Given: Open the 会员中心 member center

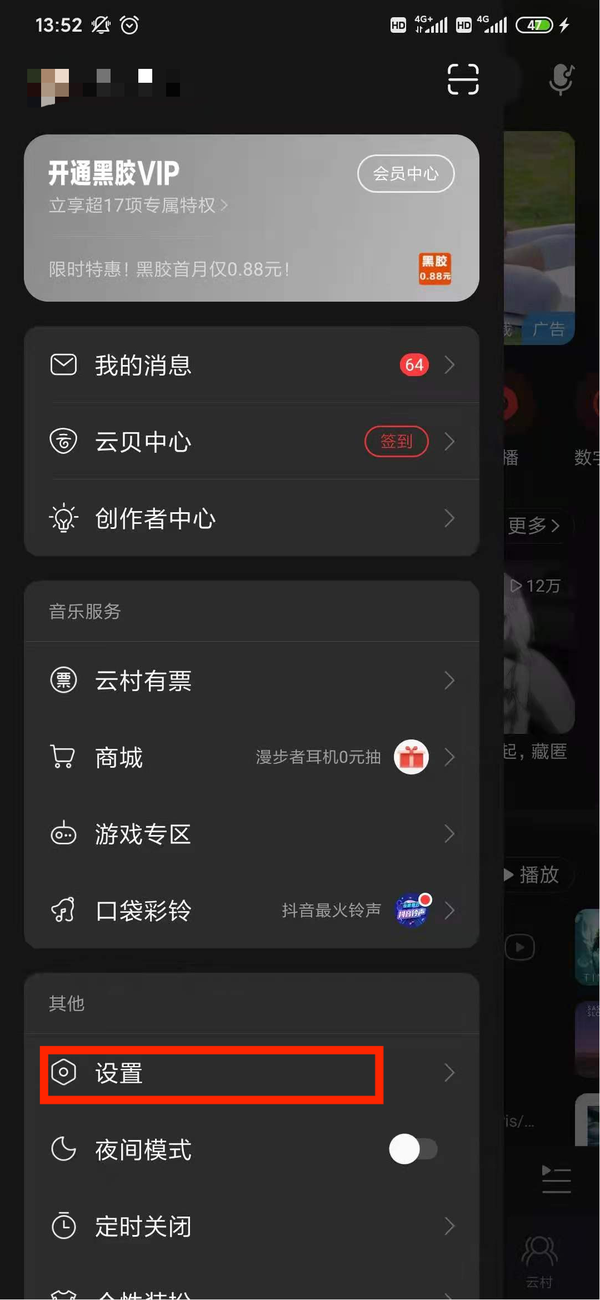Looking at the screenshot, I should point(405,174).
